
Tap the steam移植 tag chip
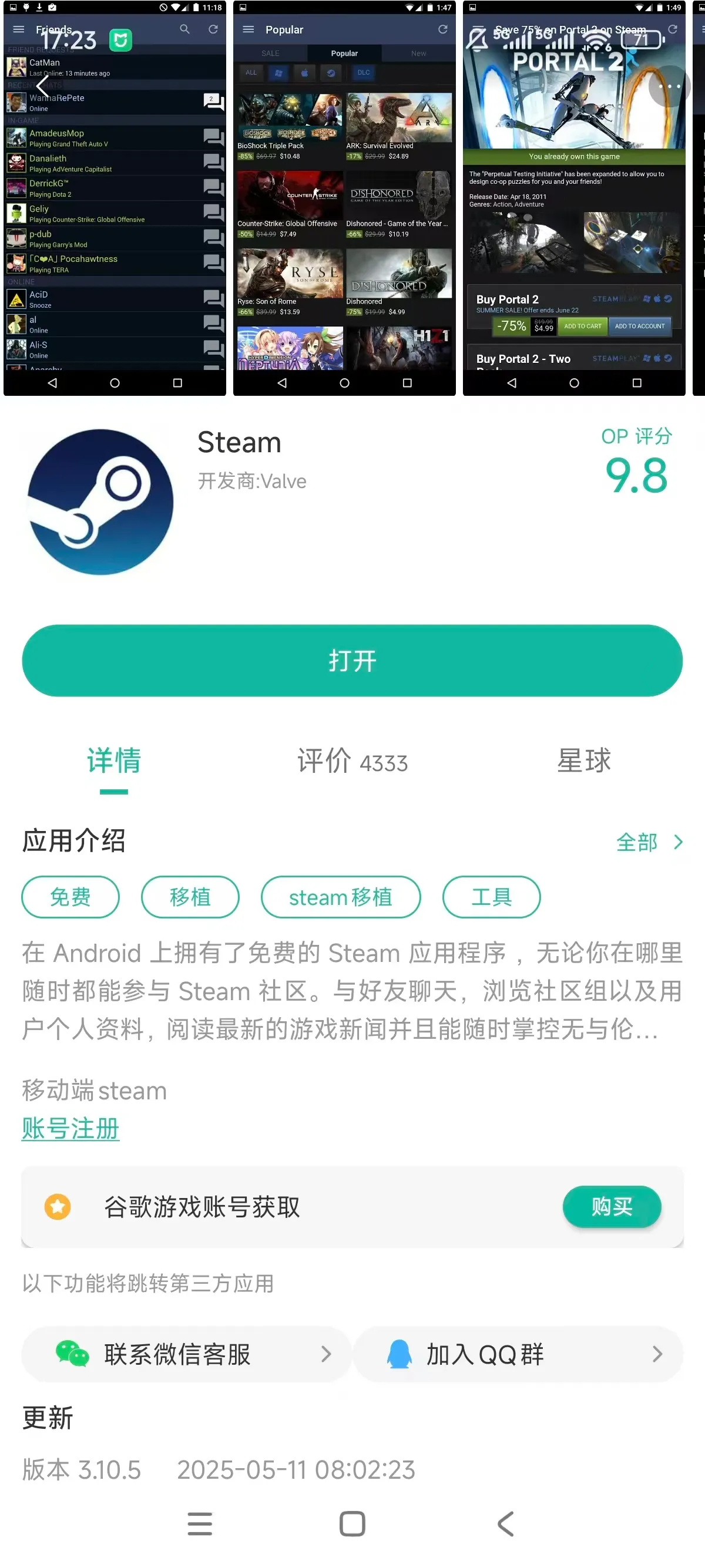[x=340, y=897]
